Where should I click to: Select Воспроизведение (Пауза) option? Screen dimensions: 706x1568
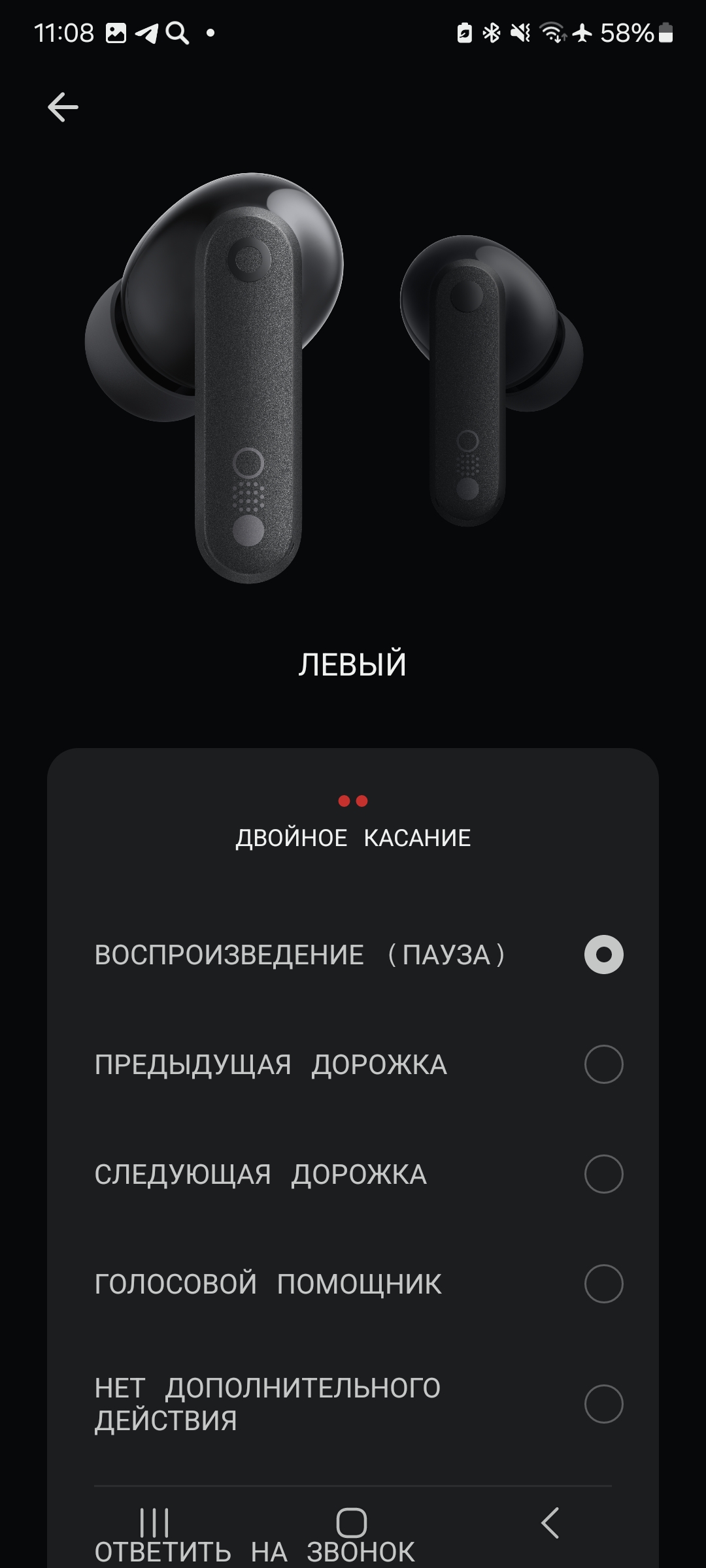click(603, 955)
